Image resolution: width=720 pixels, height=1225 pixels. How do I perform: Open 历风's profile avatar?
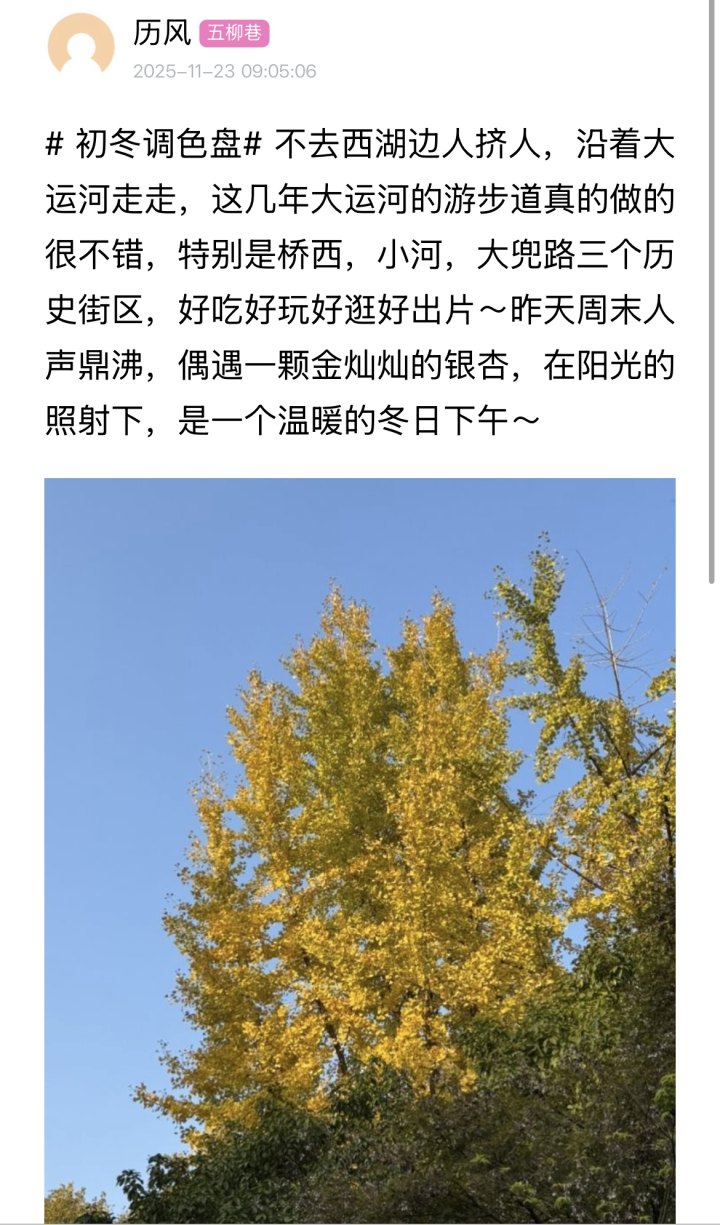tap(81, 46)
